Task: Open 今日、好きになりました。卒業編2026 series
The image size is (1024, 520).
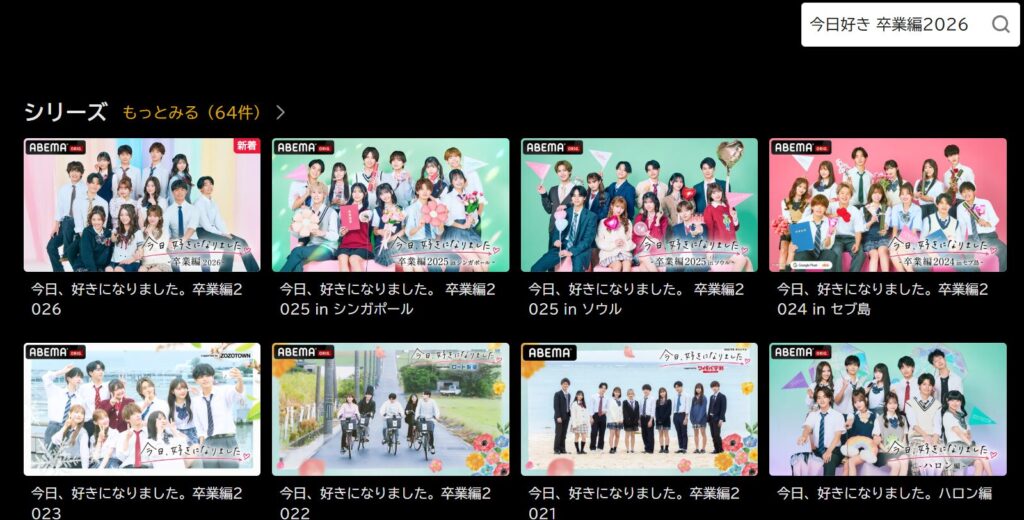Action: click(x=142, y=205)
